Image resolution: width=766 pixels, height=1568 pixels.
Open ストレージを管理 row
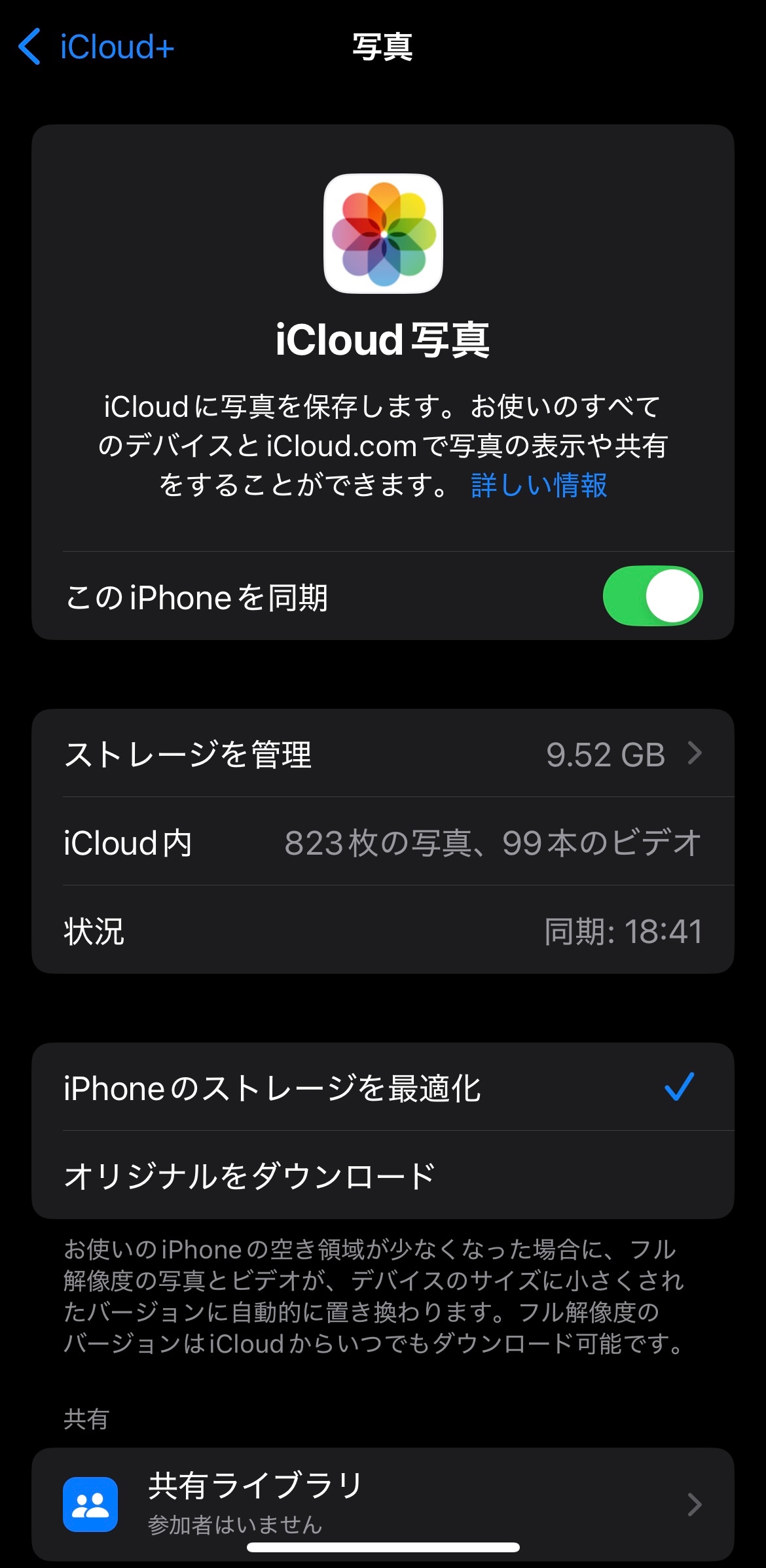coord(382,754)
